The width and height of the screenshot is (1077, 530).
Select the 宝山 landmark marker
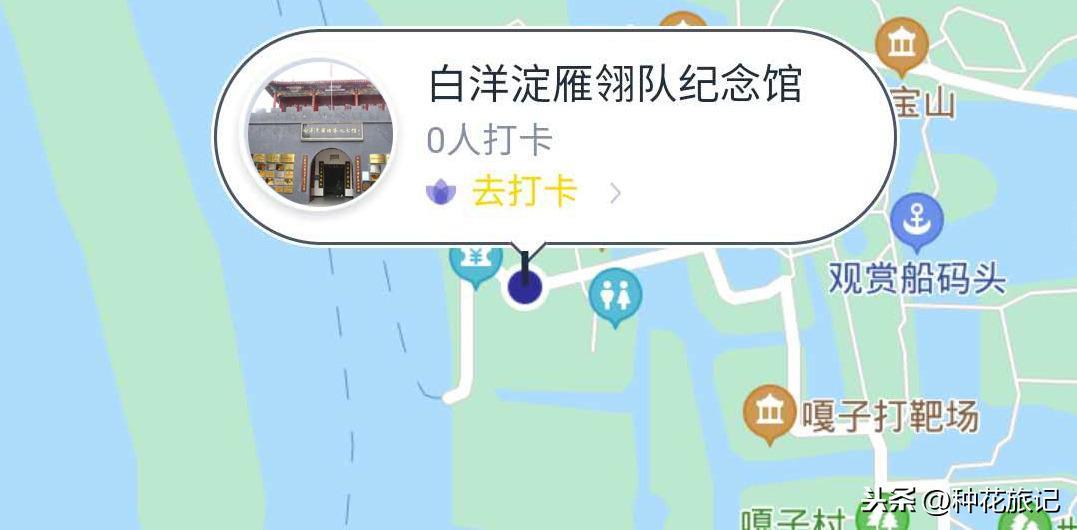pos(901,45)
